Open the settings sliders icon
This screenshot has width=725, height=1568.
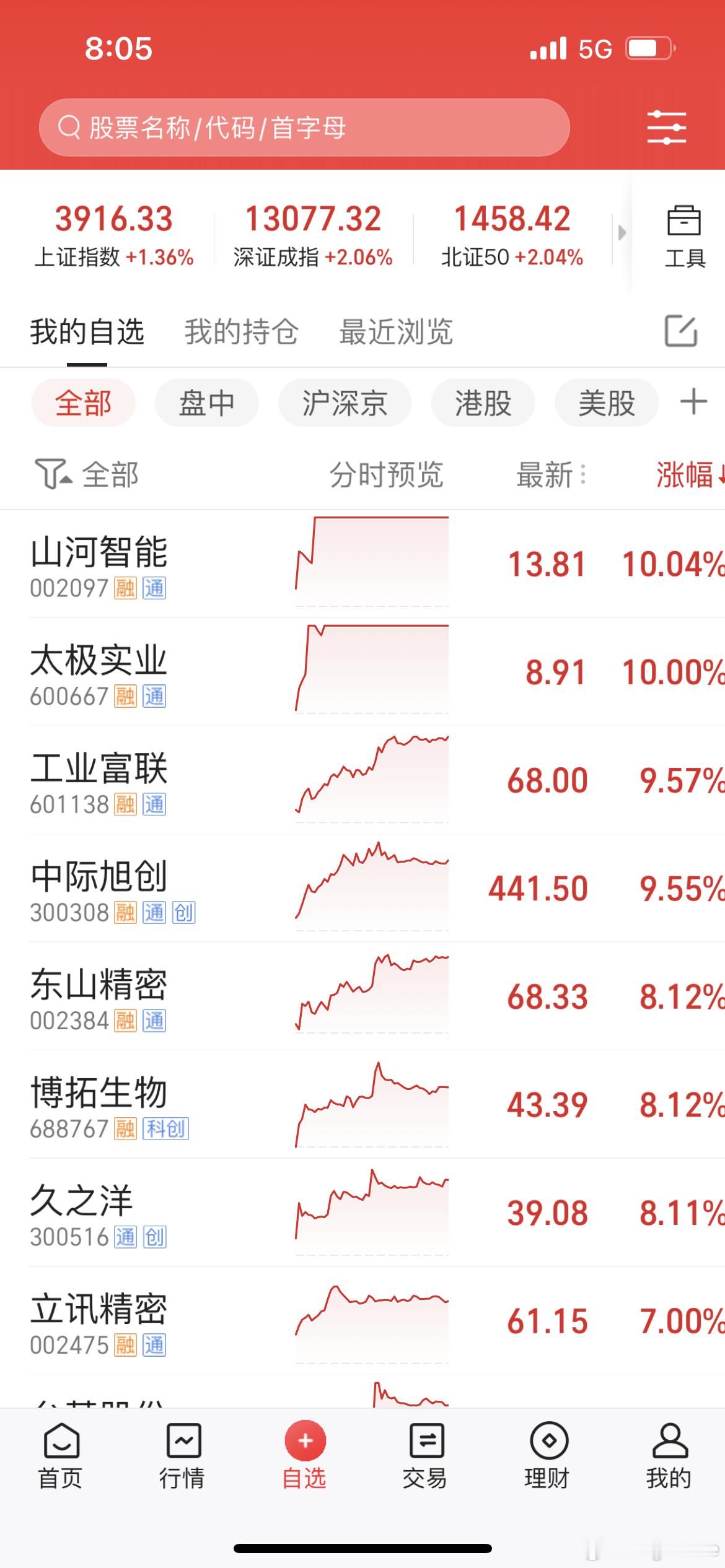pyautogui.click(x=666, y=128)
